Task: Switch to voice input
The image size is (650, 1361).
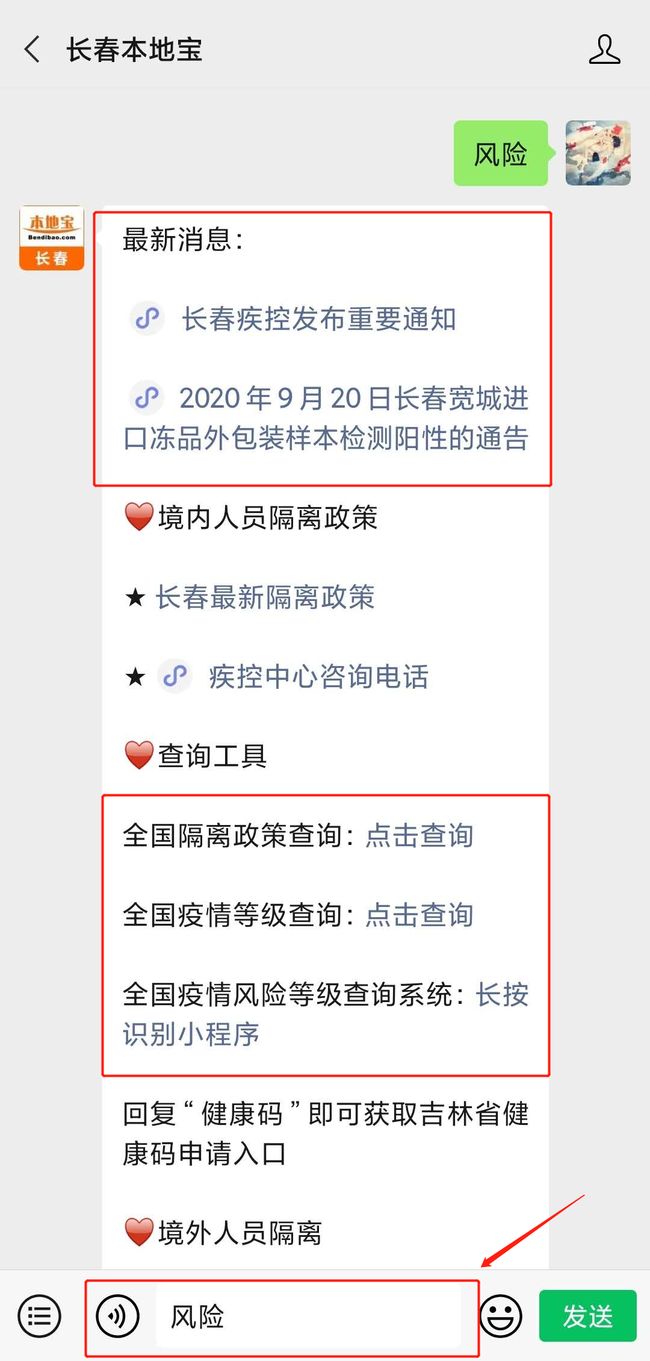Action: pos(118,1316)
